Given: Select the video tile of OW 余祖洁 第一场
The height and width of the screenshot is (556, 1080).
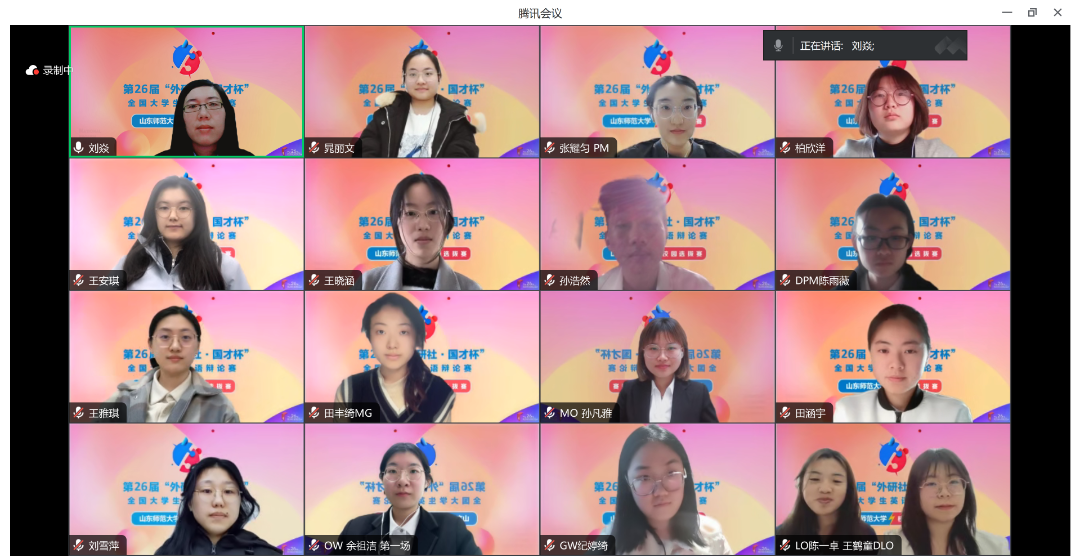Looking at the screenshot, I should click(x=421, y=489).
